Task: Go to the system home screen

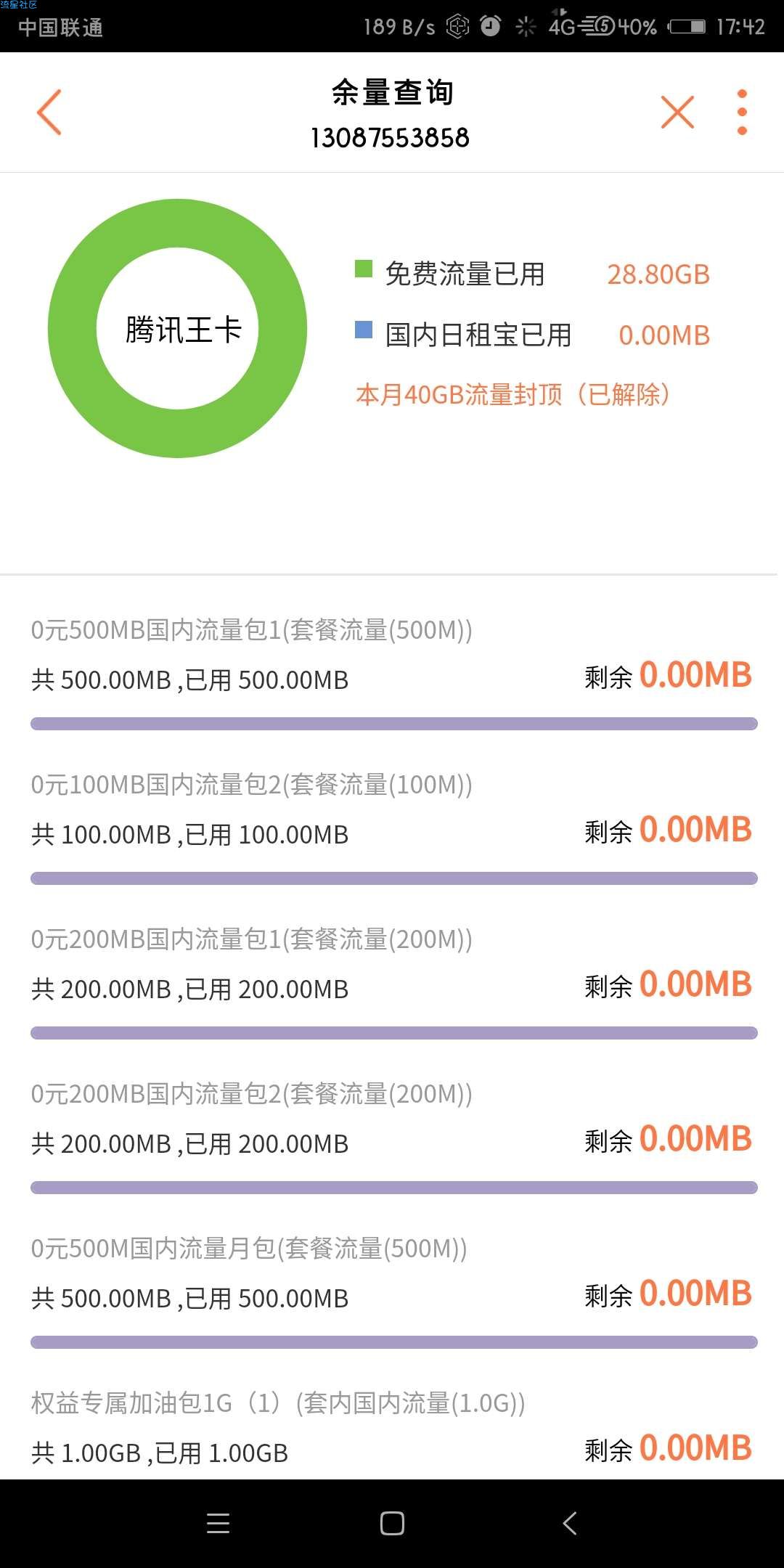Action: [392, 1523]
